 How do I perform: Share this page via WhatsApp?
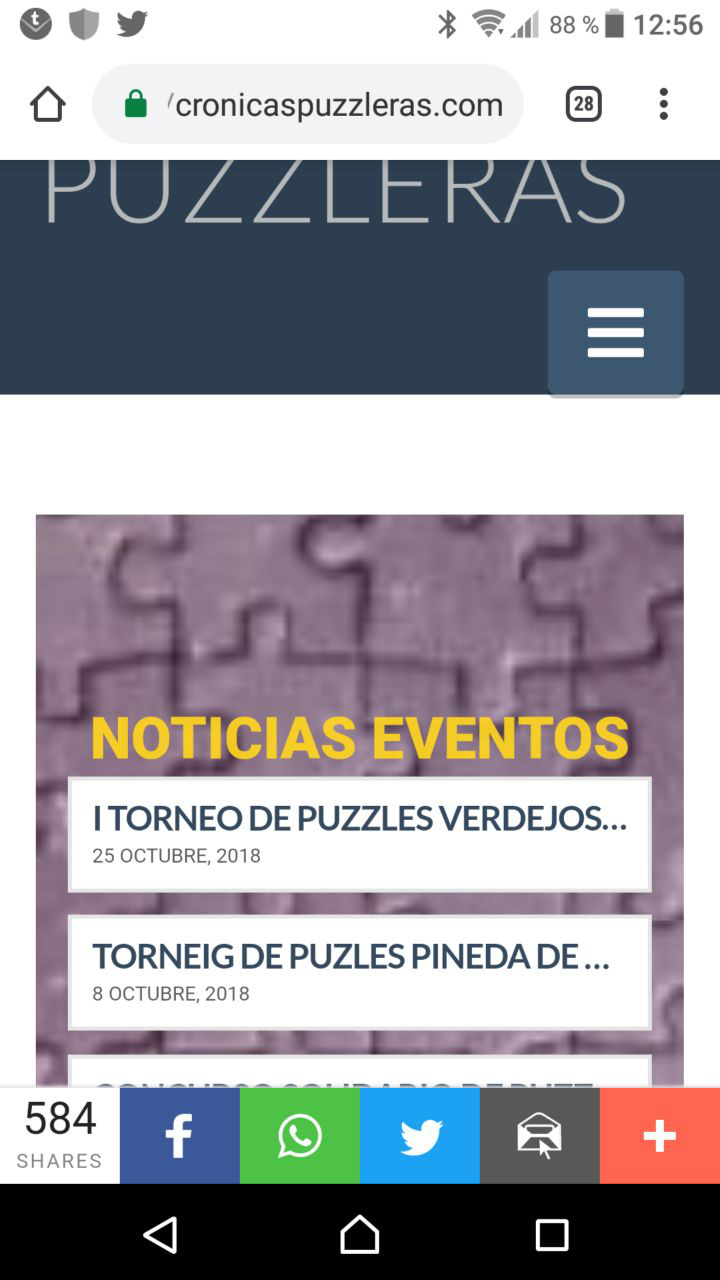tap(300, 1136)
